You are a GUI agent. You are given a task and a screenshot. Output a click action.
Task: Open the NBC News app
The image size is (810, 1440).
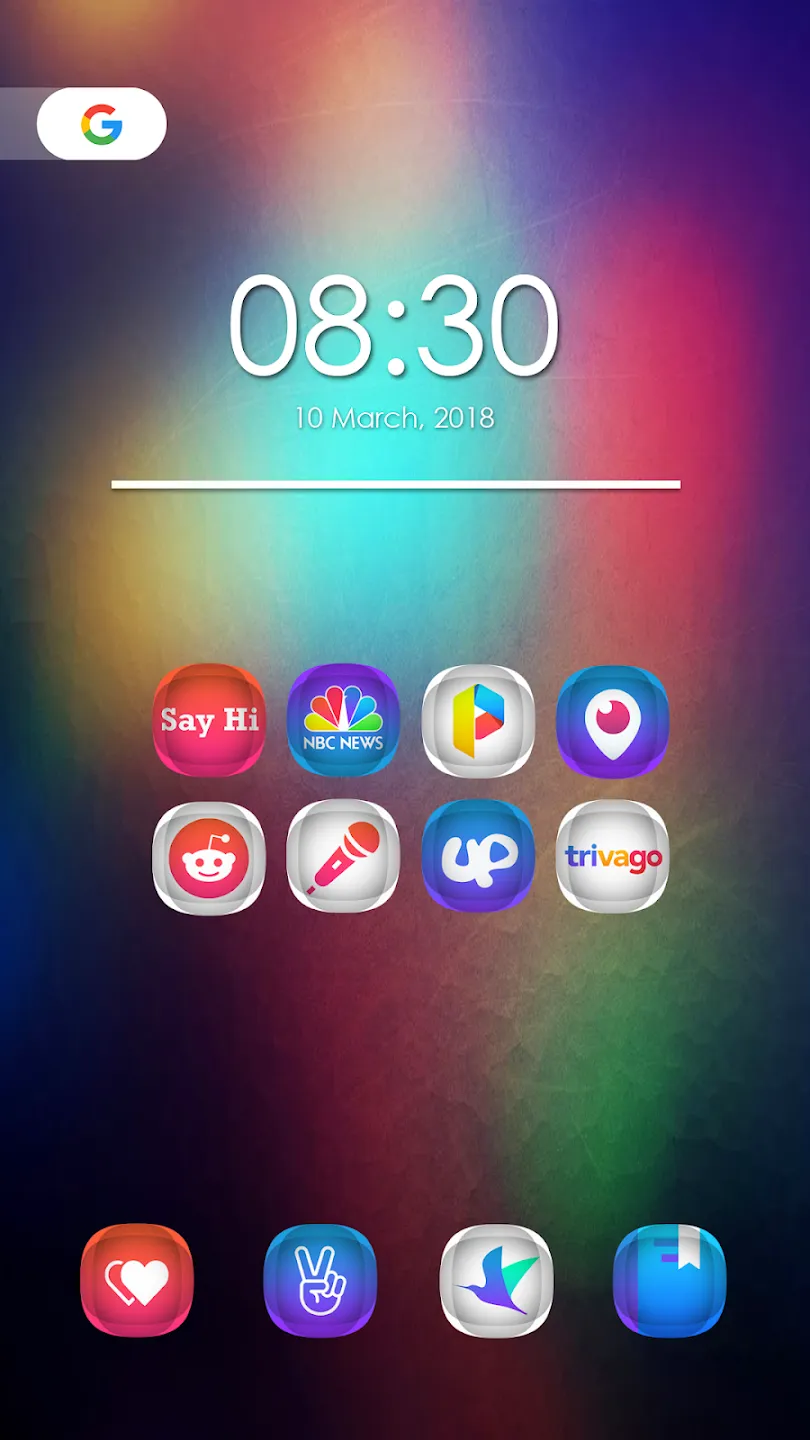343,721
